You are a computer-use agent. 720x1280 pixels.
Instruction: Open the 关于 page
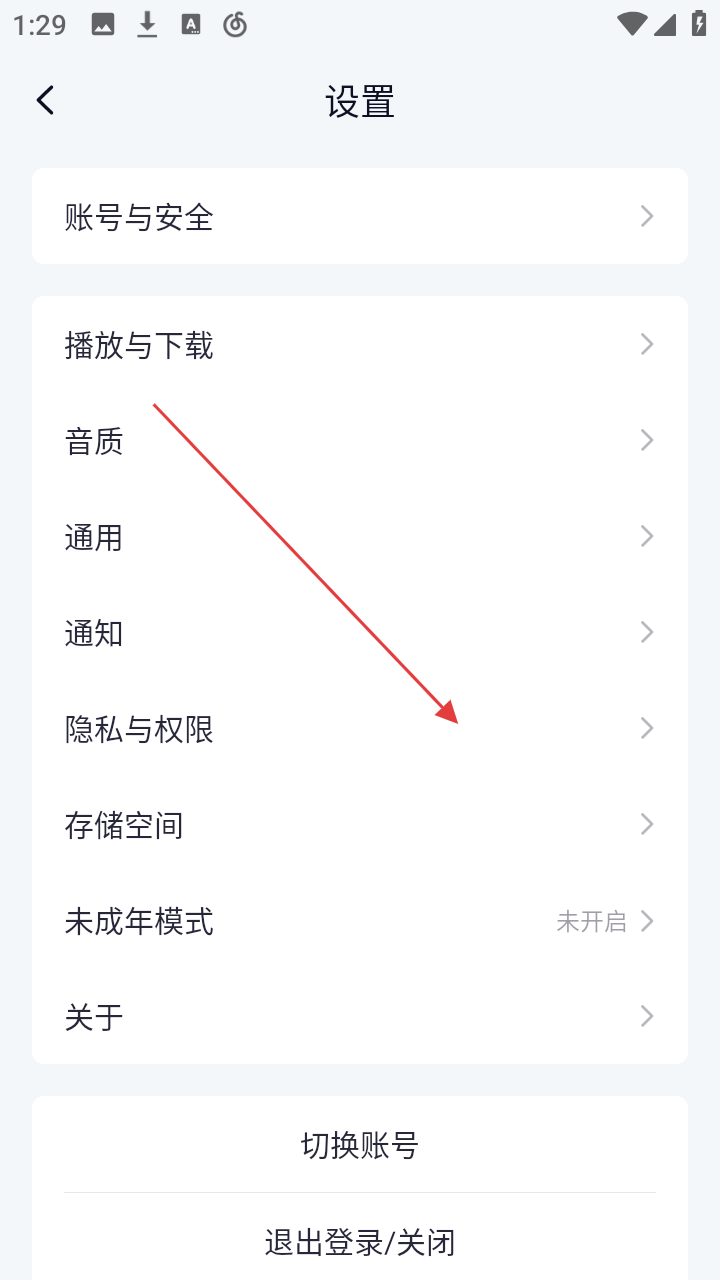[360, 1017]
